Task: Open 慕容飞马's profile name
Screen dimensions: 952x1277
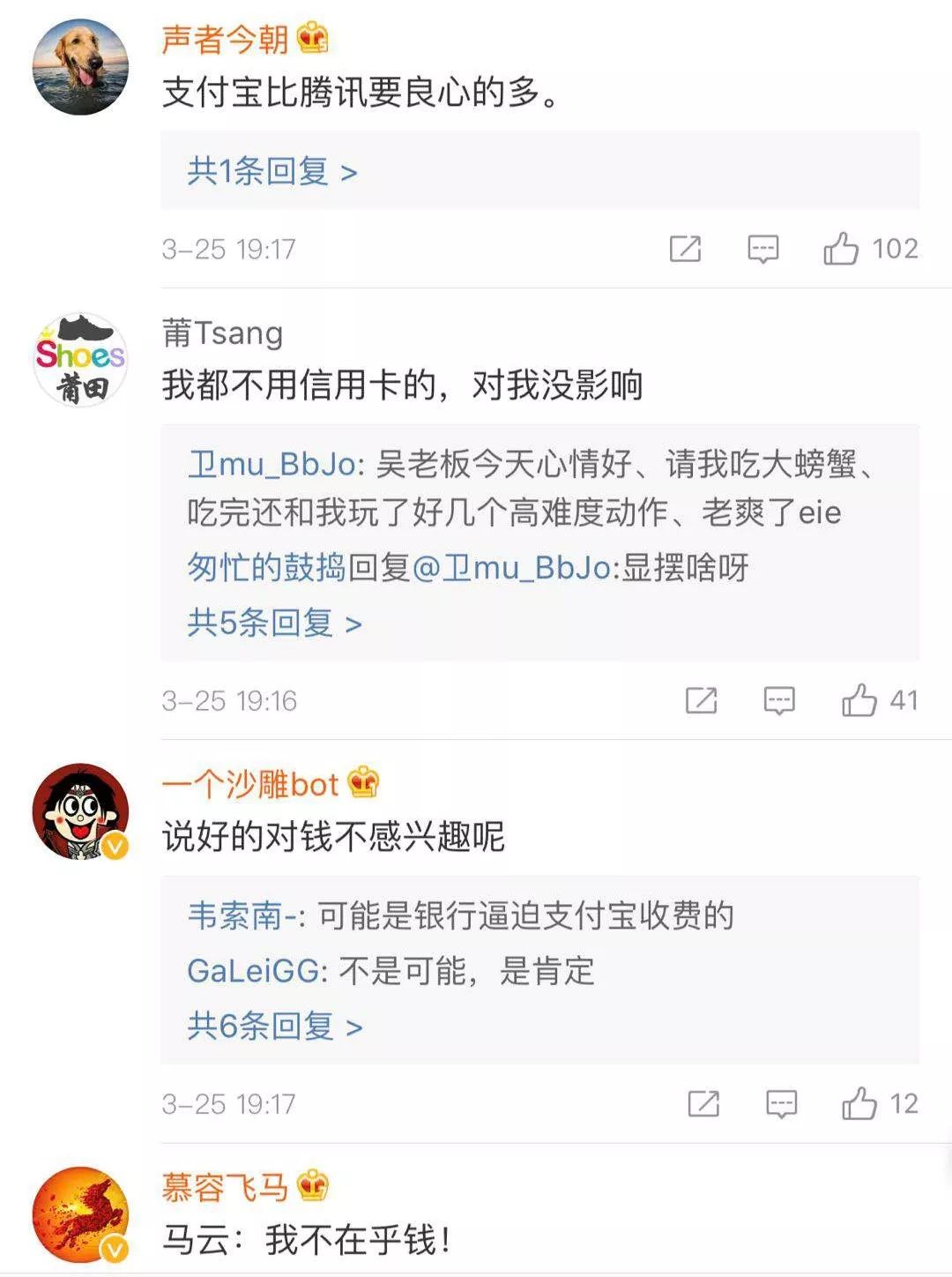Action: 226,1188
